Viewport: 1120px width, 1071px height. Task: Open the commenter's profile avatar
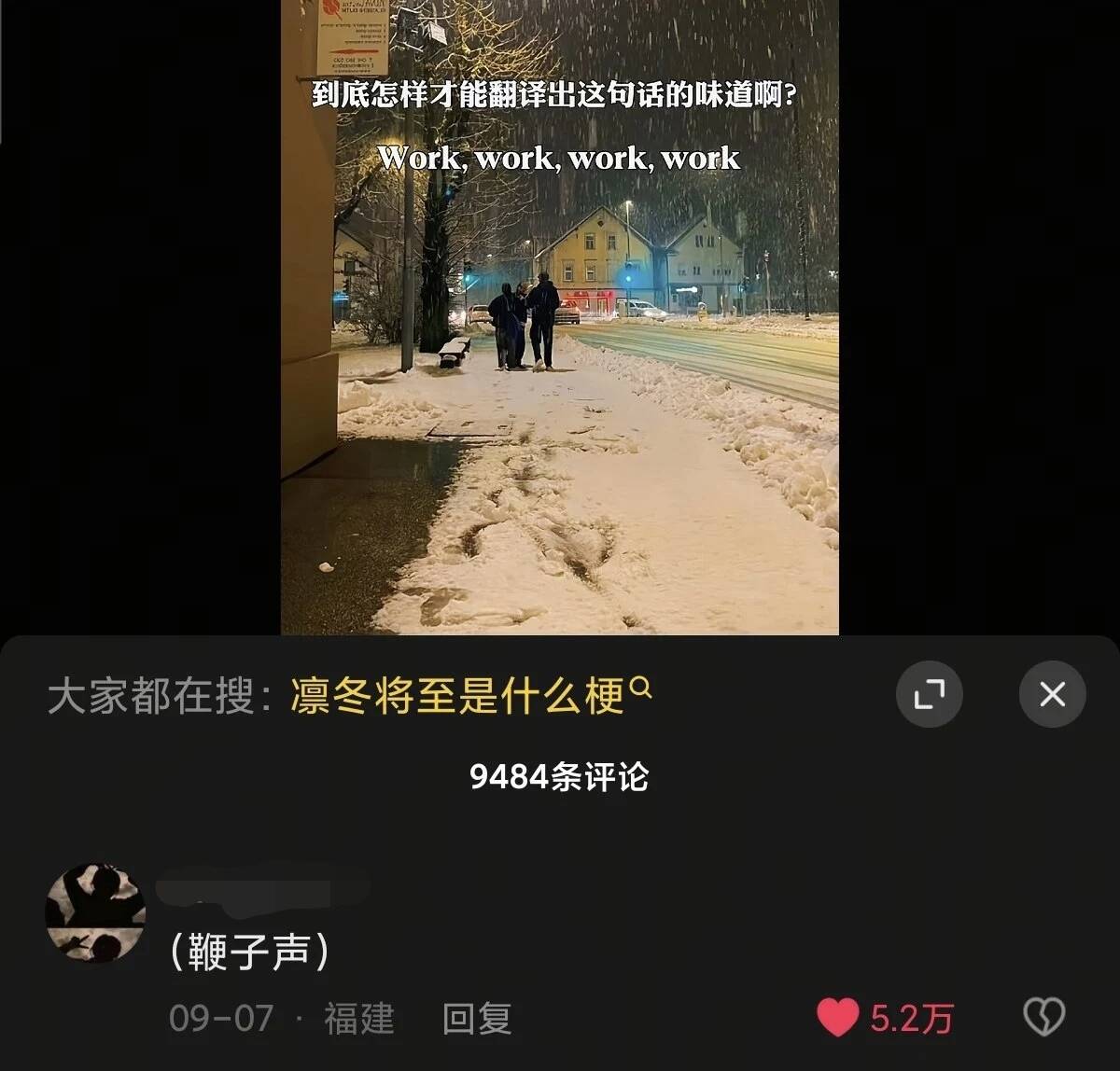(x=95, y=913)
